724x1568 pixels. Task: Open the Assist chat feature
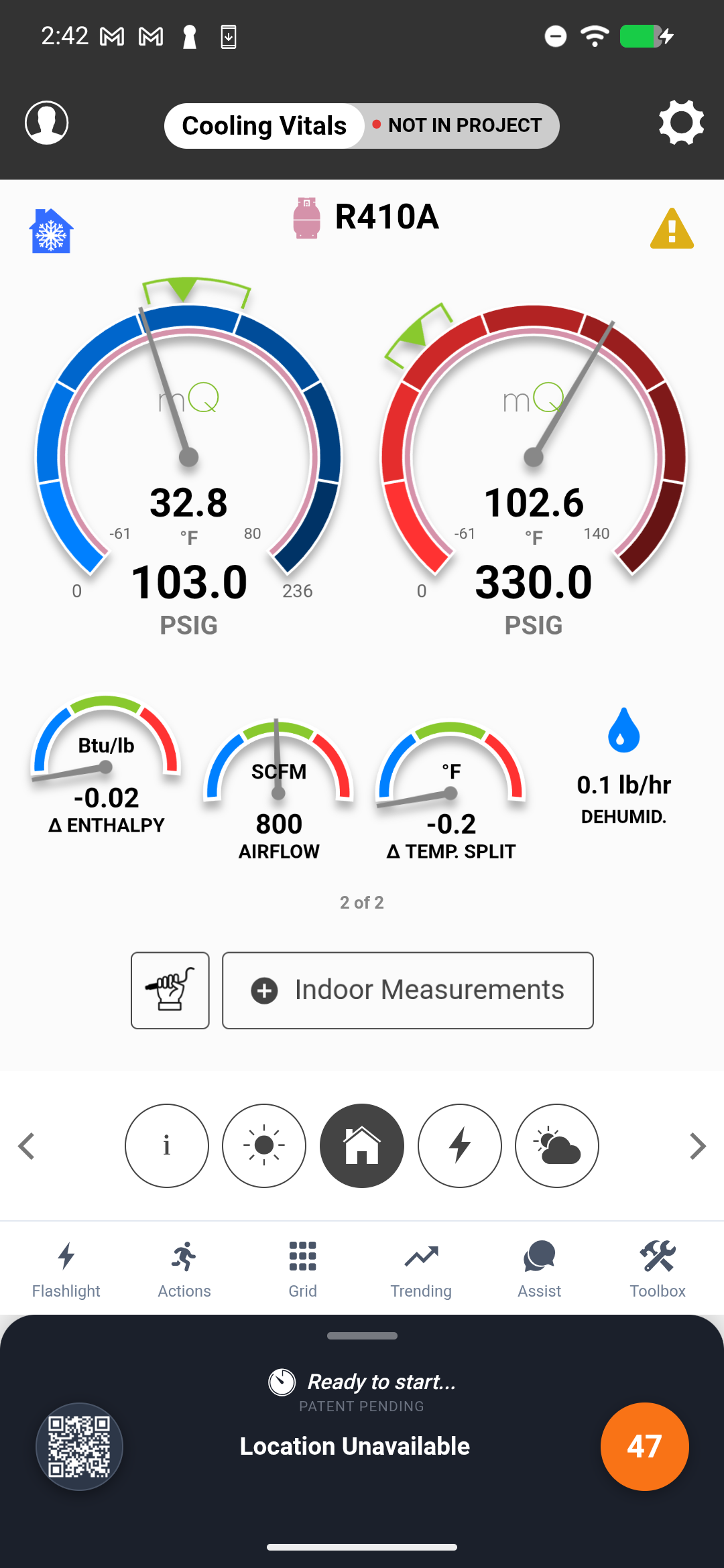click(539, 1267)
